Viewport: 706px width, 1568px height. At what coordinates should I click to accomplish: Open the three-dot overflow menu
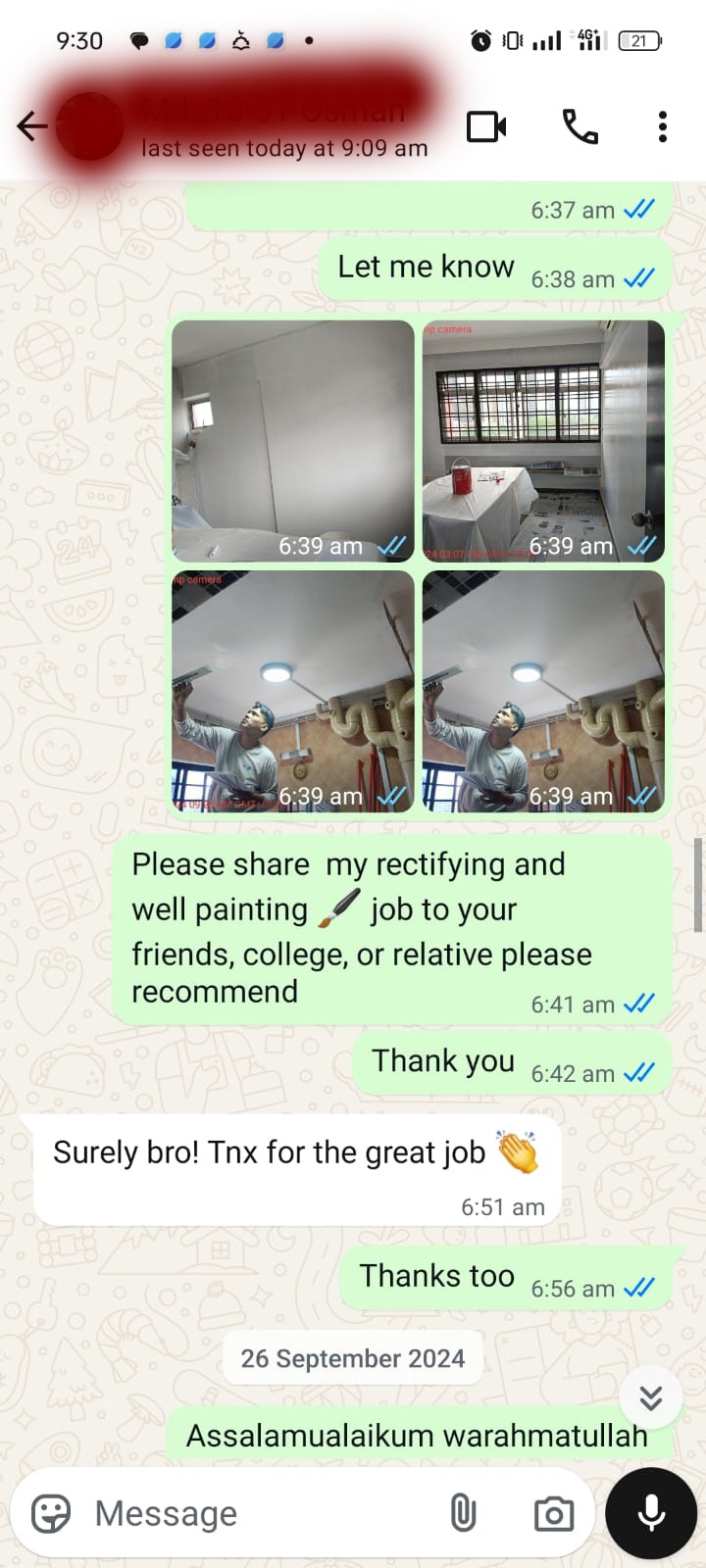pos(663,126)
